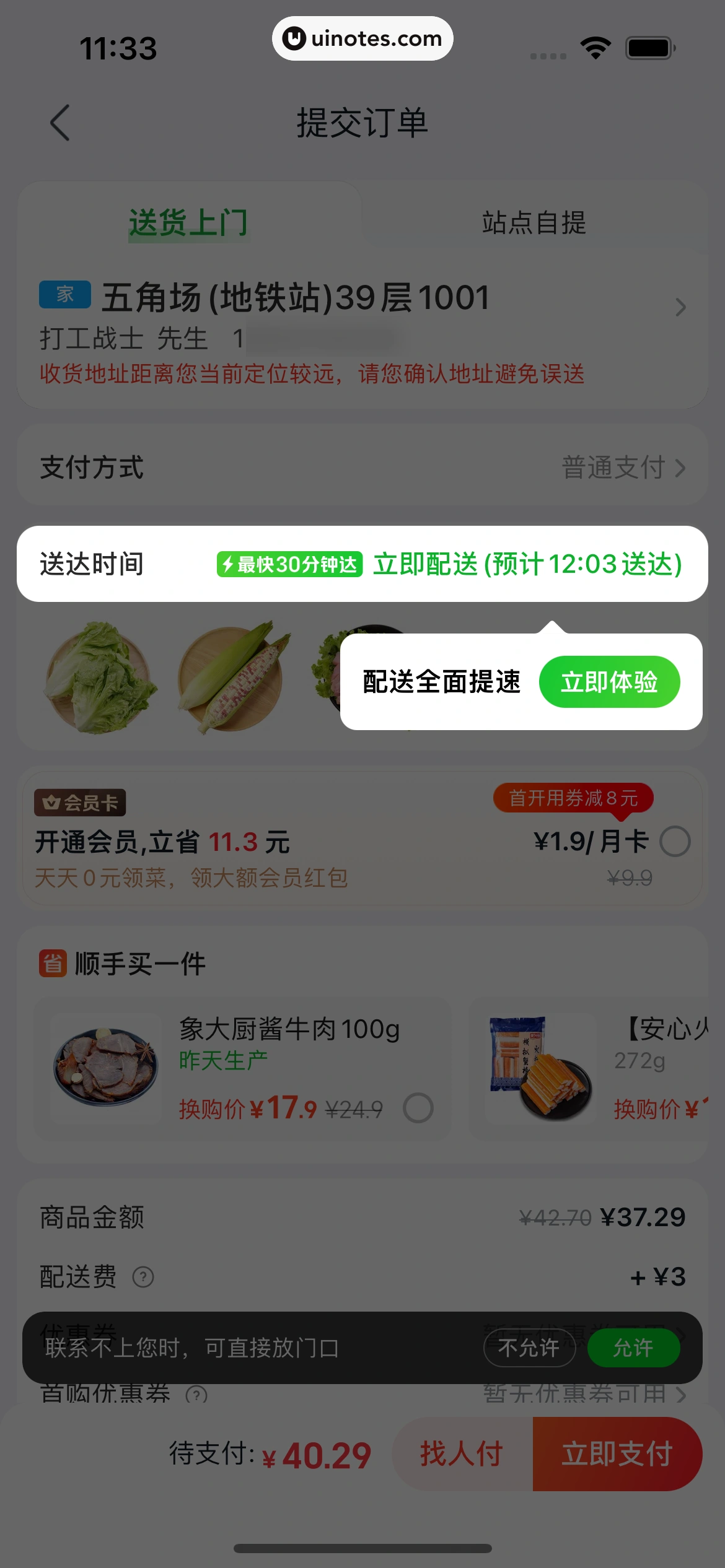
Task: Choose 不允许 for leaving at door
Action: [529, 1348]
